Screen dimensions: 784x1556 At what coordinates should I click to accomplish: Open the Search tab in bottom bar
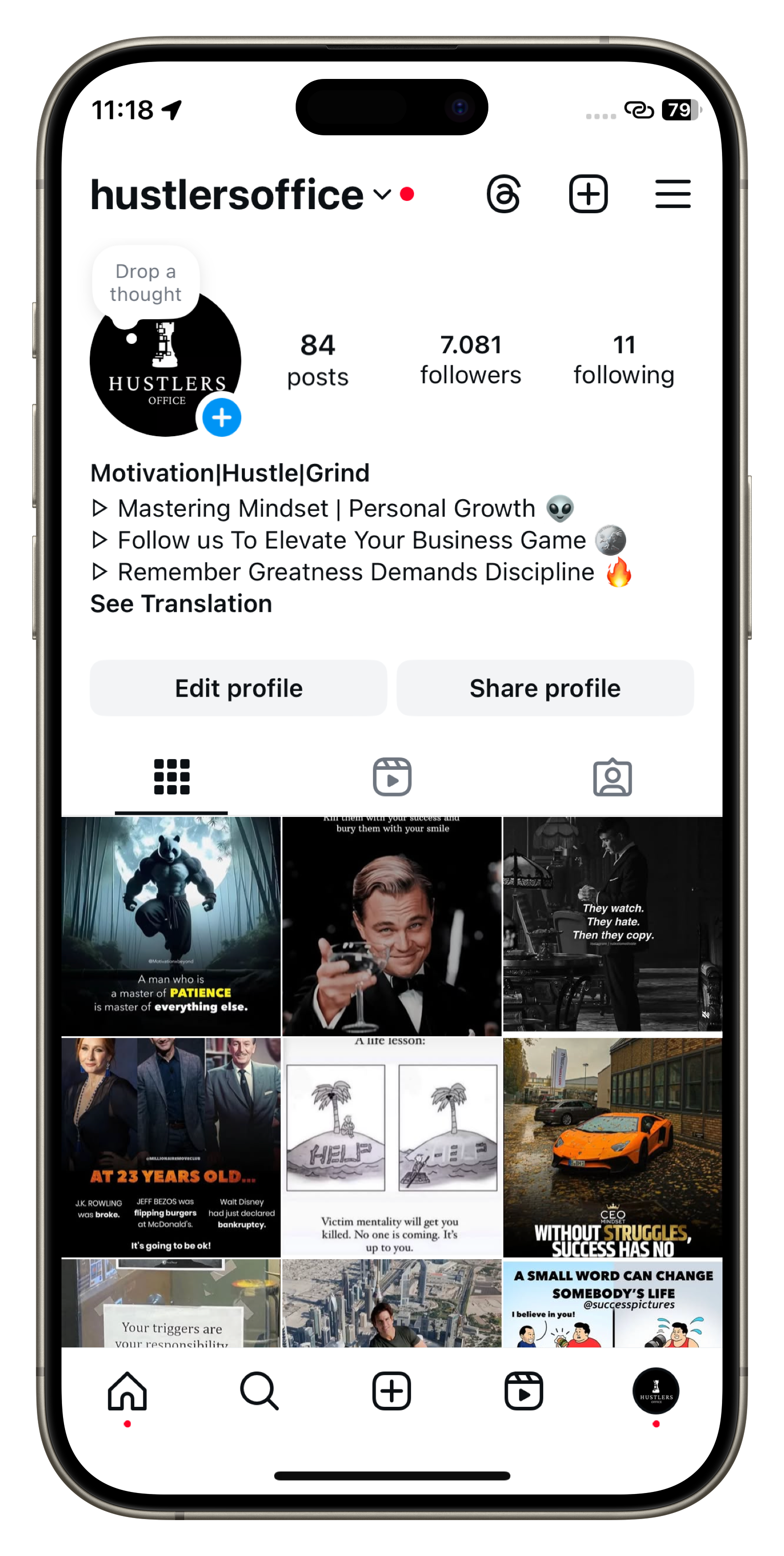pyautogui.click(x=259, y=1391)
